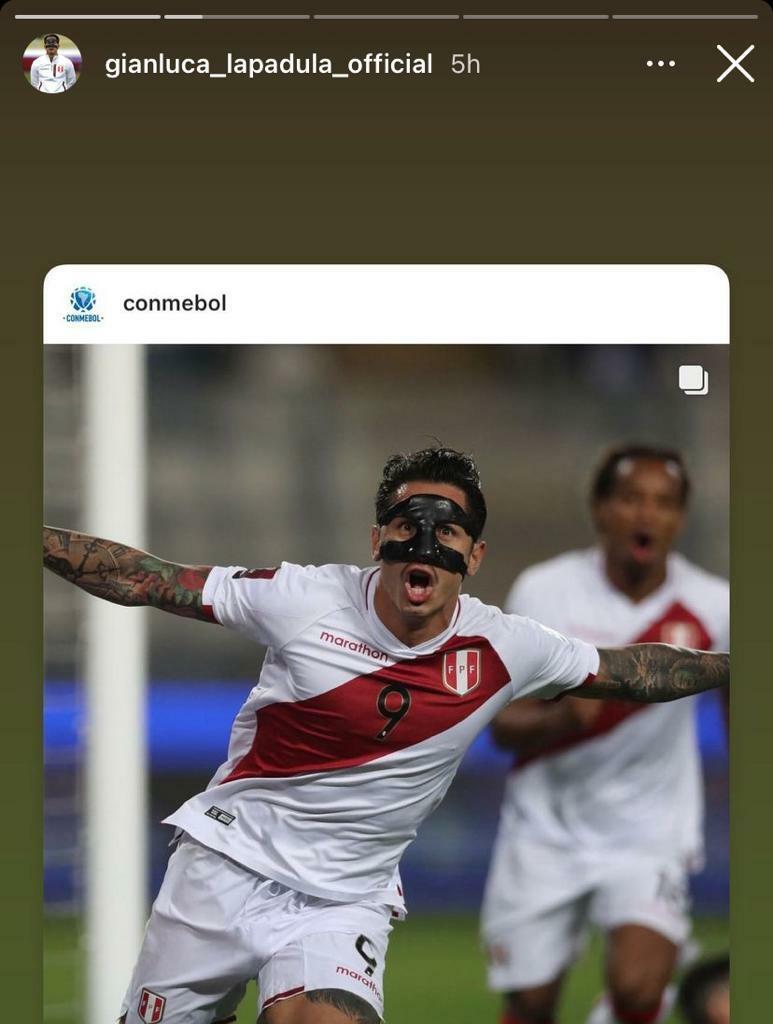Open the shared conmebol post
This screenshot has height=1024, width=773.
pyautogui.click(x=386, y=680)
